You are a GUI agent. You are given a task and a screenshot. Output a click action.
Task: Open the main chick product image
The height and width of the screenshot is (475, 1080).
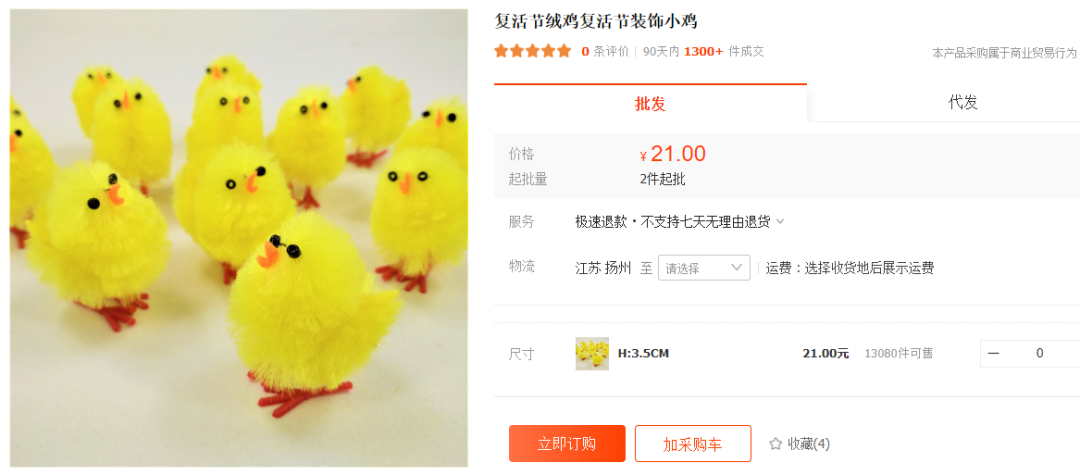(x=239, y=238)
